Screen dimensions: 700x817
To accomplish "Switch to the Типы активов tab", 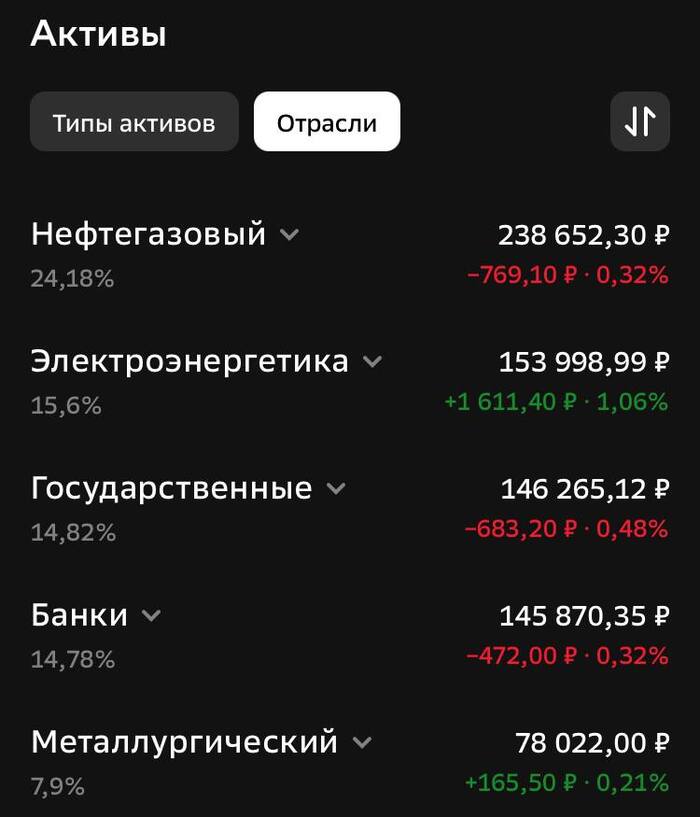I will pos(134,123).
